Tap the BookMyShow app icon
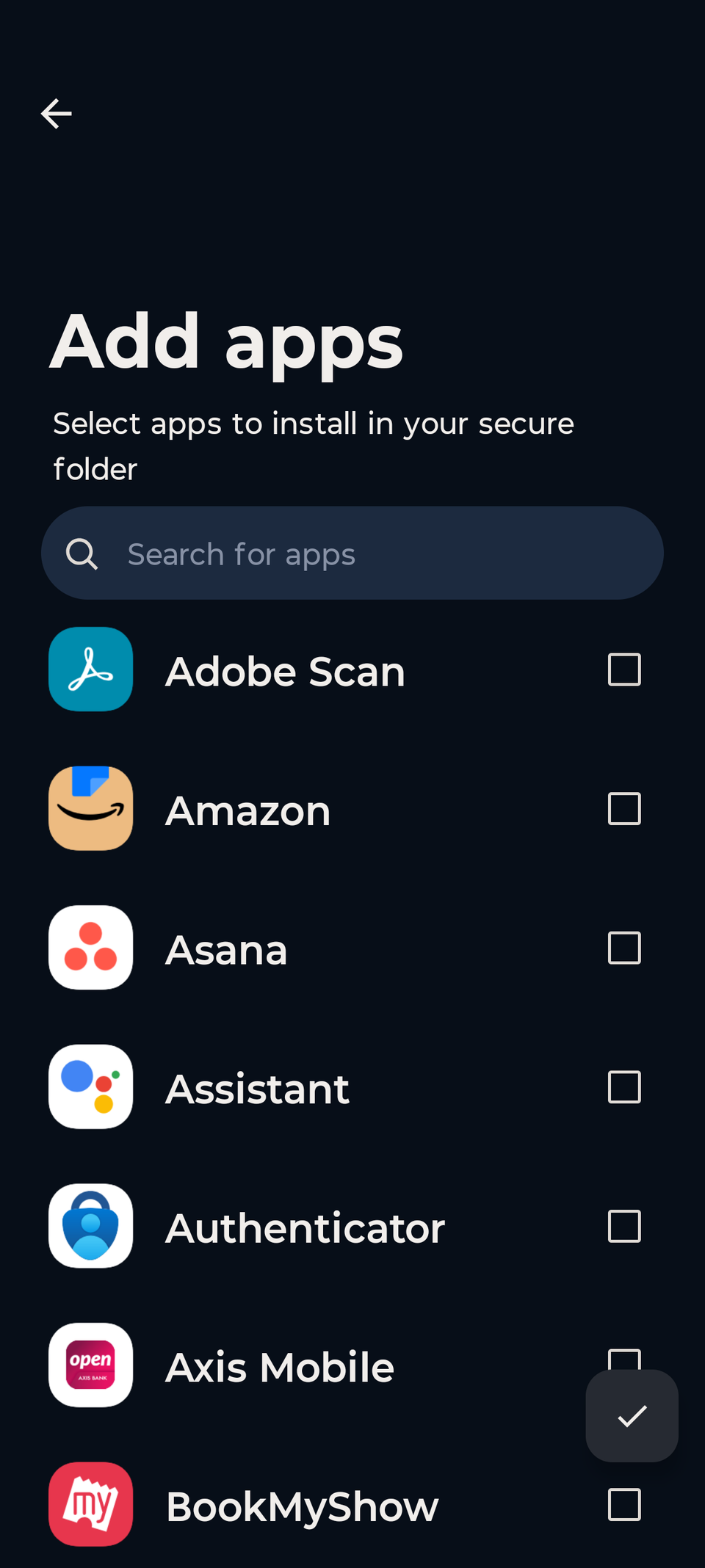Image resolution: width=705 pixels, height=1568 pixels. coord(90,1504)
